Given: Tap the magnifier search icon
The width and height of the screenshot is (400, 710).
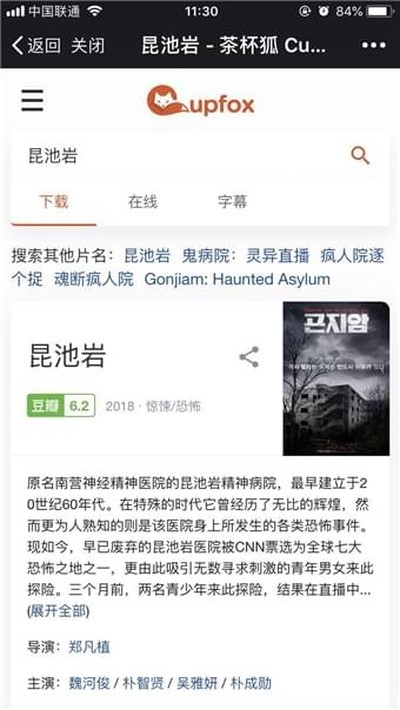Looking at the screenshot, I should coord(360,156).
